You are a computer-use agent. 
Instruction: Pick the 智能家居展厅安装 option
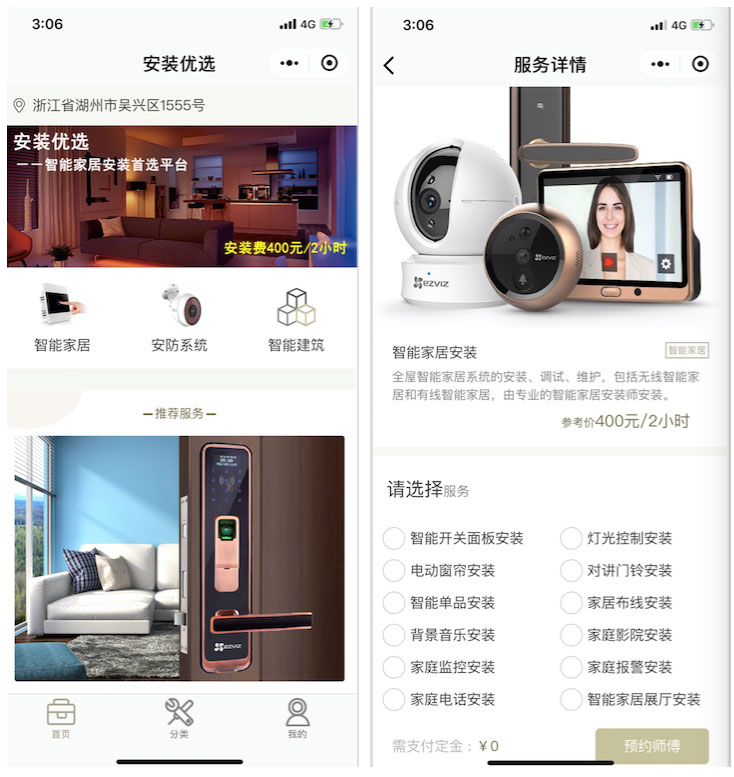click(x=571, y=699)
